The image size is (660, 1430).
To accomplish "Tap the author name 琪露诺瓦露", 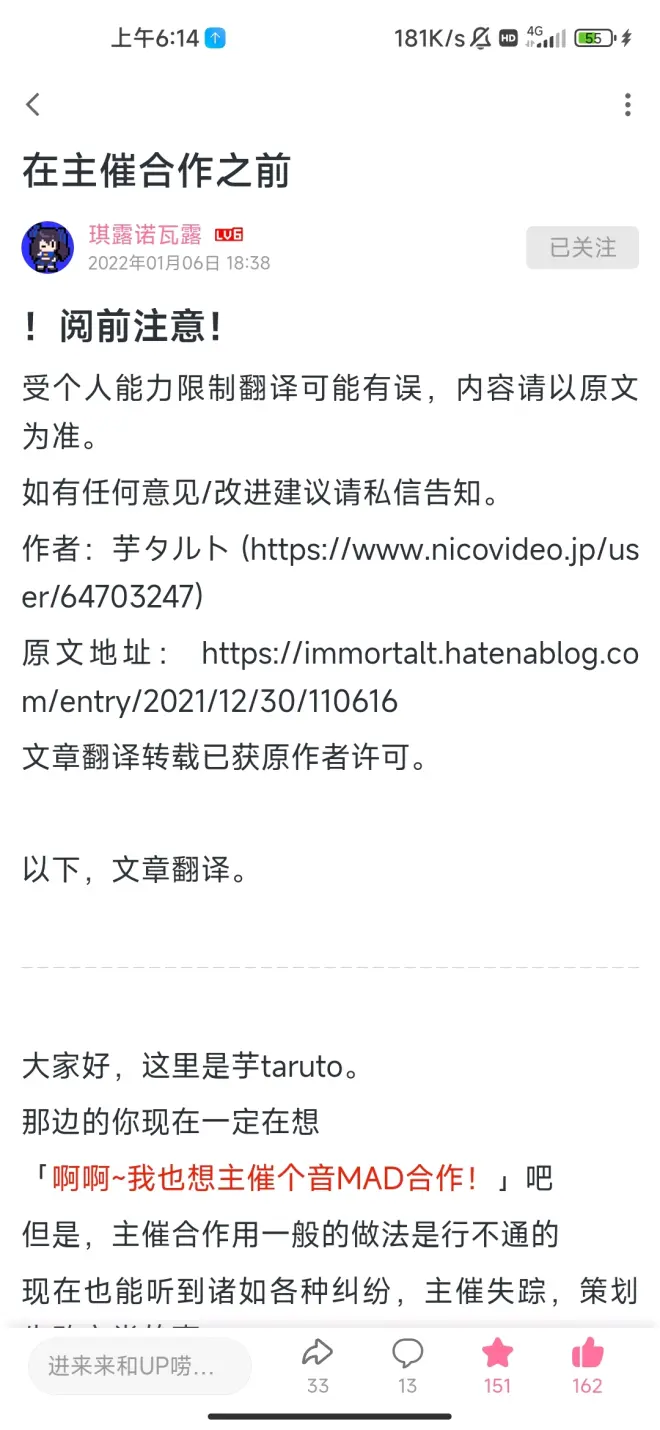I will [145, 236].
